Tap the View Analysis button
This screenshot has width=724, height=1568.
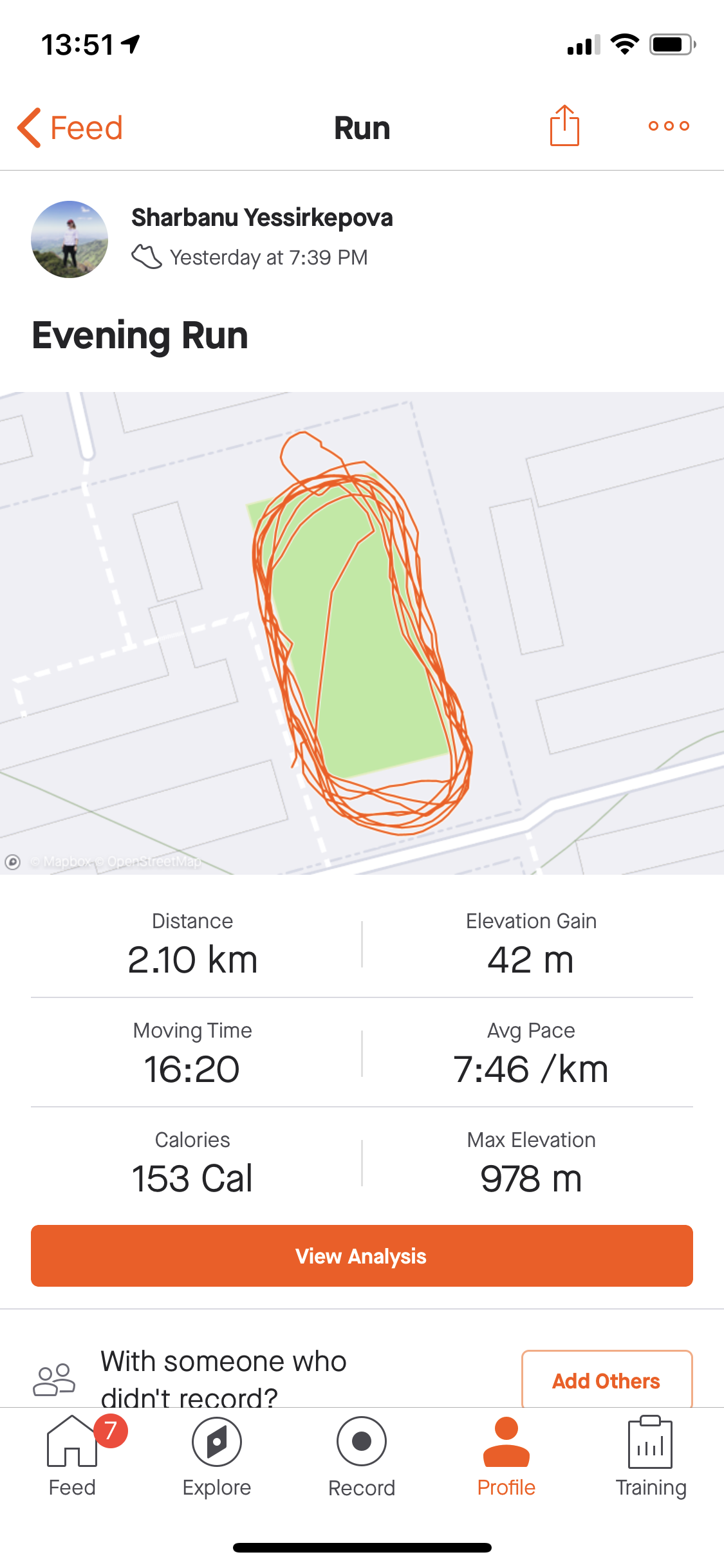click(362, 1256)
